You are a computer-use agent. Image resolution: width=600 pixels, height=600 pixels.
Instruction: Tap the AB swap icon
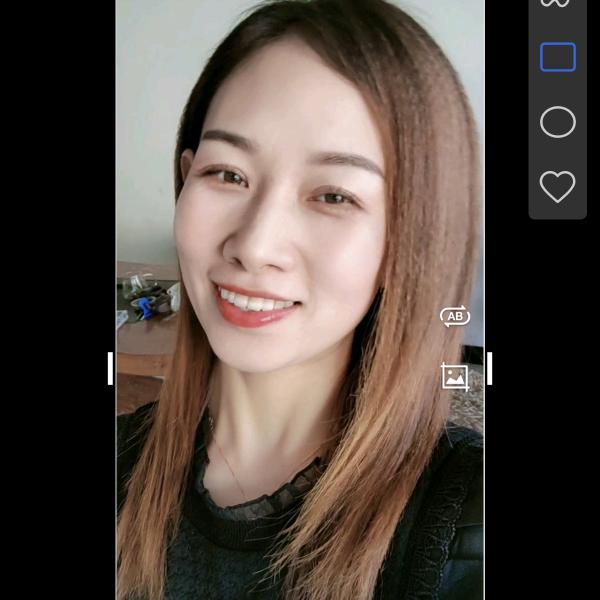tap(455, 317)
